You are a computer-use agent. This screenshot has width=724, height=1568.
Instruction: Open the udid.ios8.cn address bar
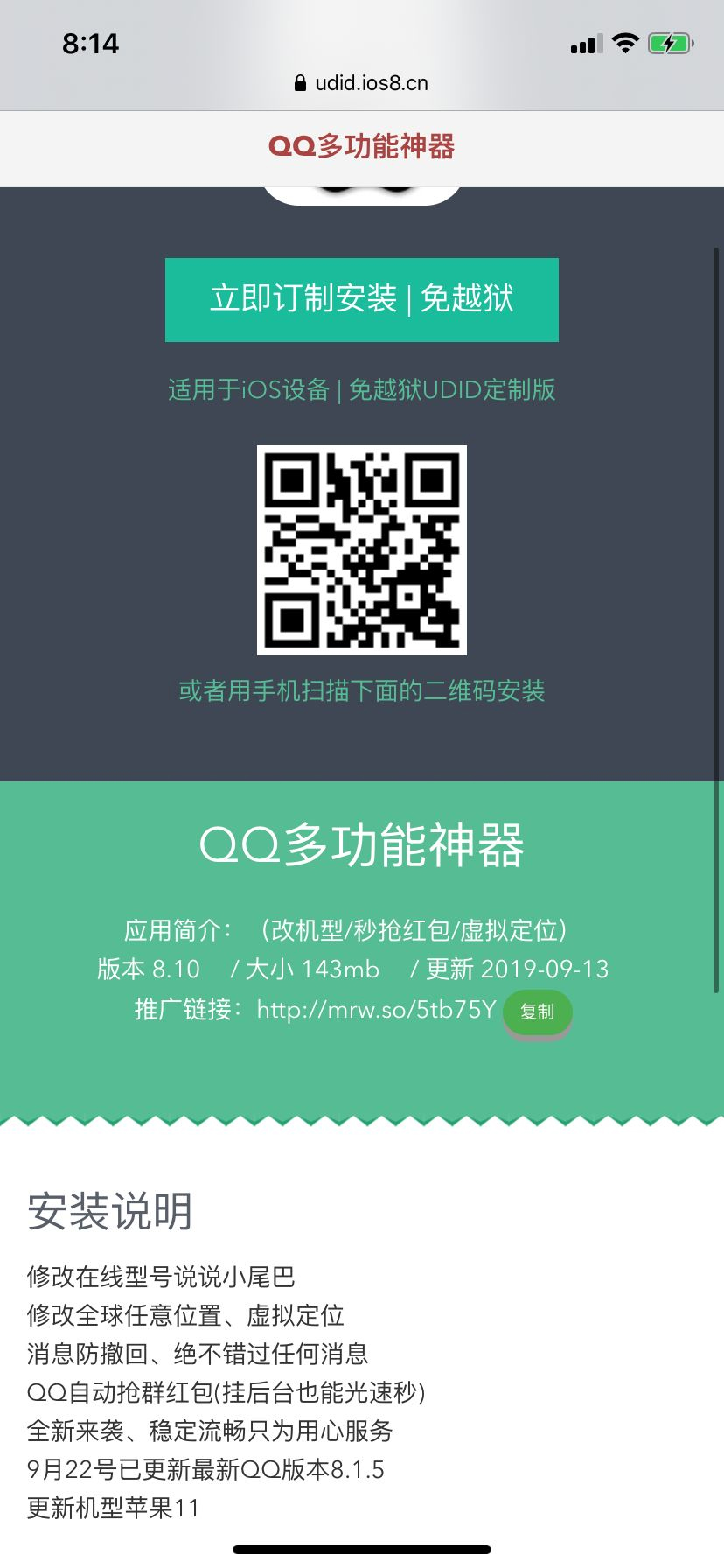[362, 83]
